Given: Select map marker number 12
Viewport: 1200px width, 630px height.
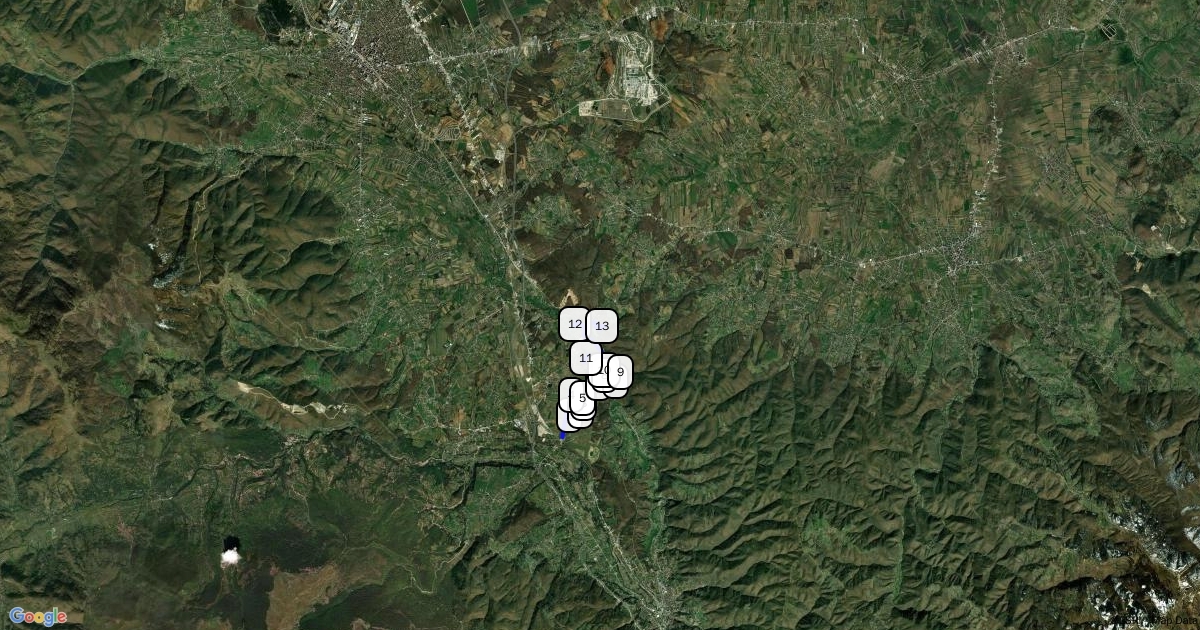Looking at the screenshot, I should click(x=574, y=324).
